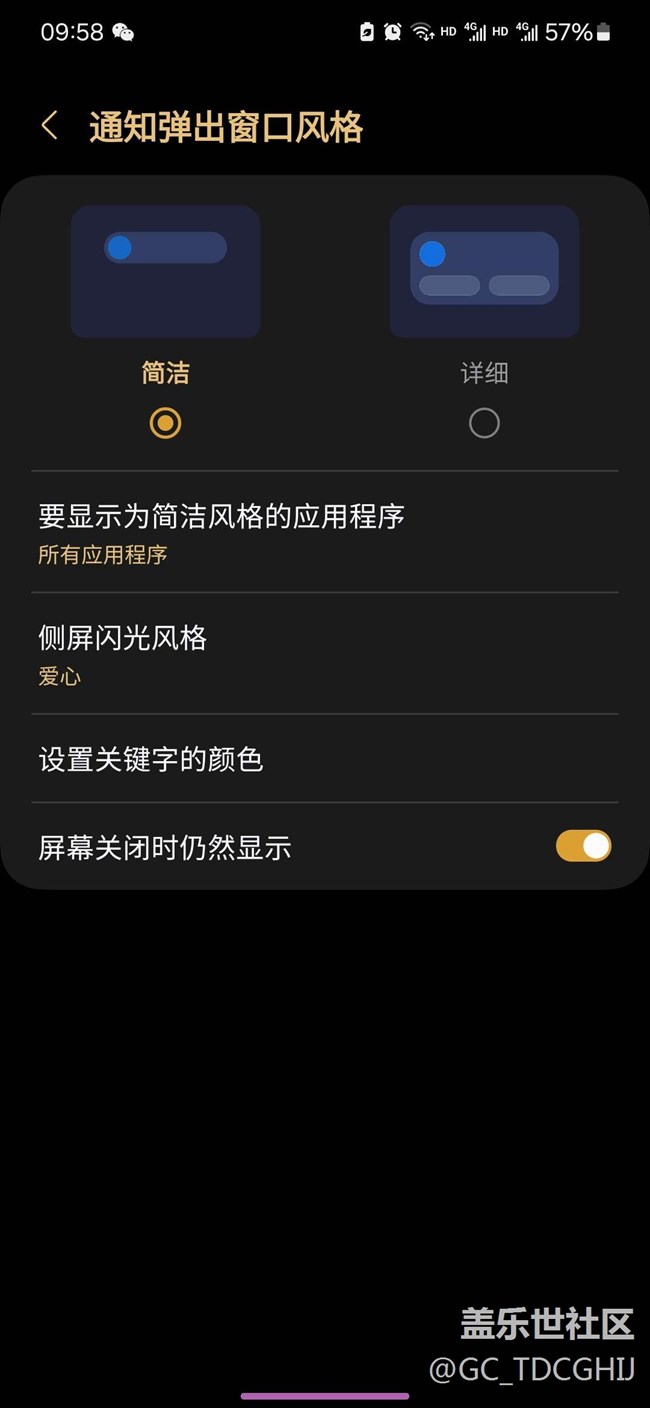Image resolution: width=650 pixels, height=1408 pixels.
Task: Select the 简洁 radio button
Action: pyautogui.click(x=165, y=423)
